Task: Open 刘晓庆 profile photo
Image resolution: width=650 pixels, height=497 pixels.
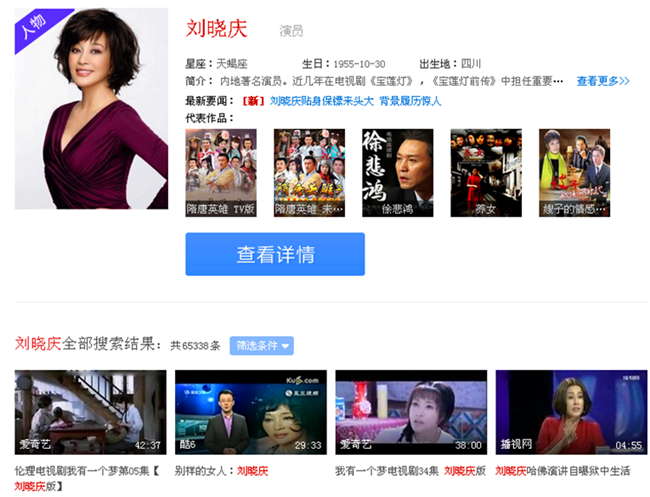Action: pos(91,108)
